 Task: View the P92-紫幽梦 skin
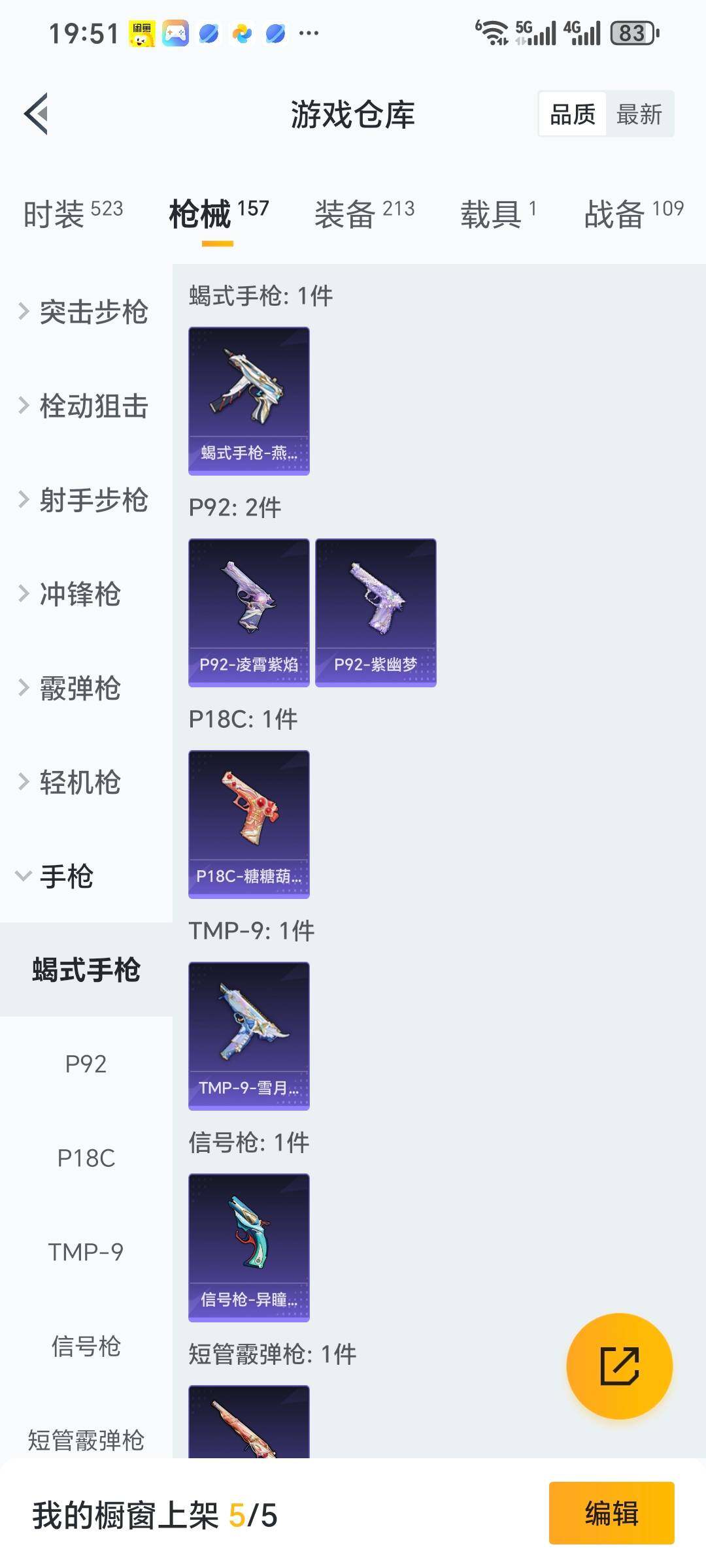point(376,612)
